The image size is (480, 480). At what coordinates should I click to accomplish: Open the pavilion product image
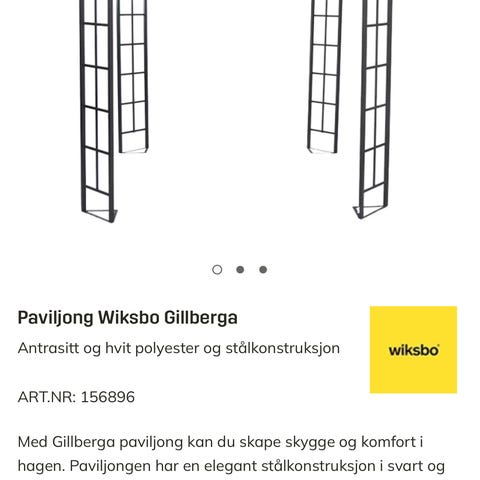(x=237, y=112)
